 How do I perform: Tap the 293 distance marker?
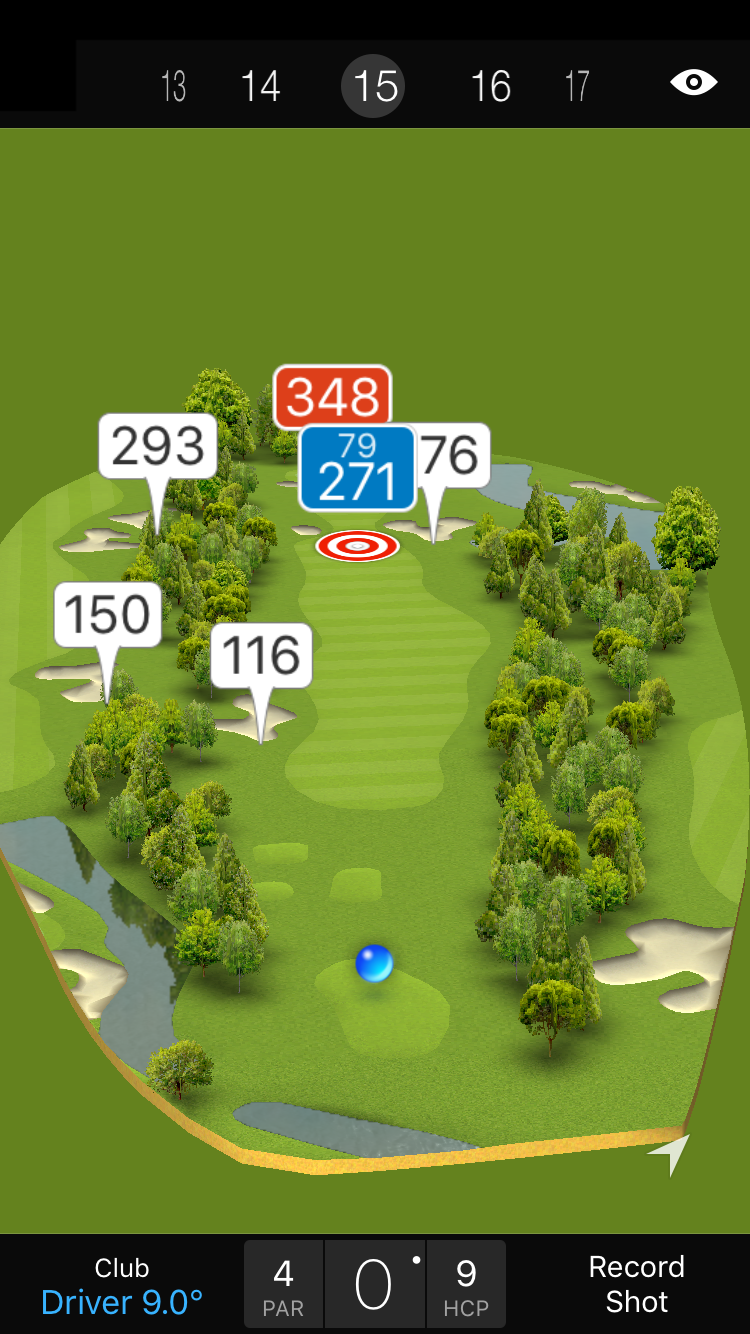pos(158,446)
